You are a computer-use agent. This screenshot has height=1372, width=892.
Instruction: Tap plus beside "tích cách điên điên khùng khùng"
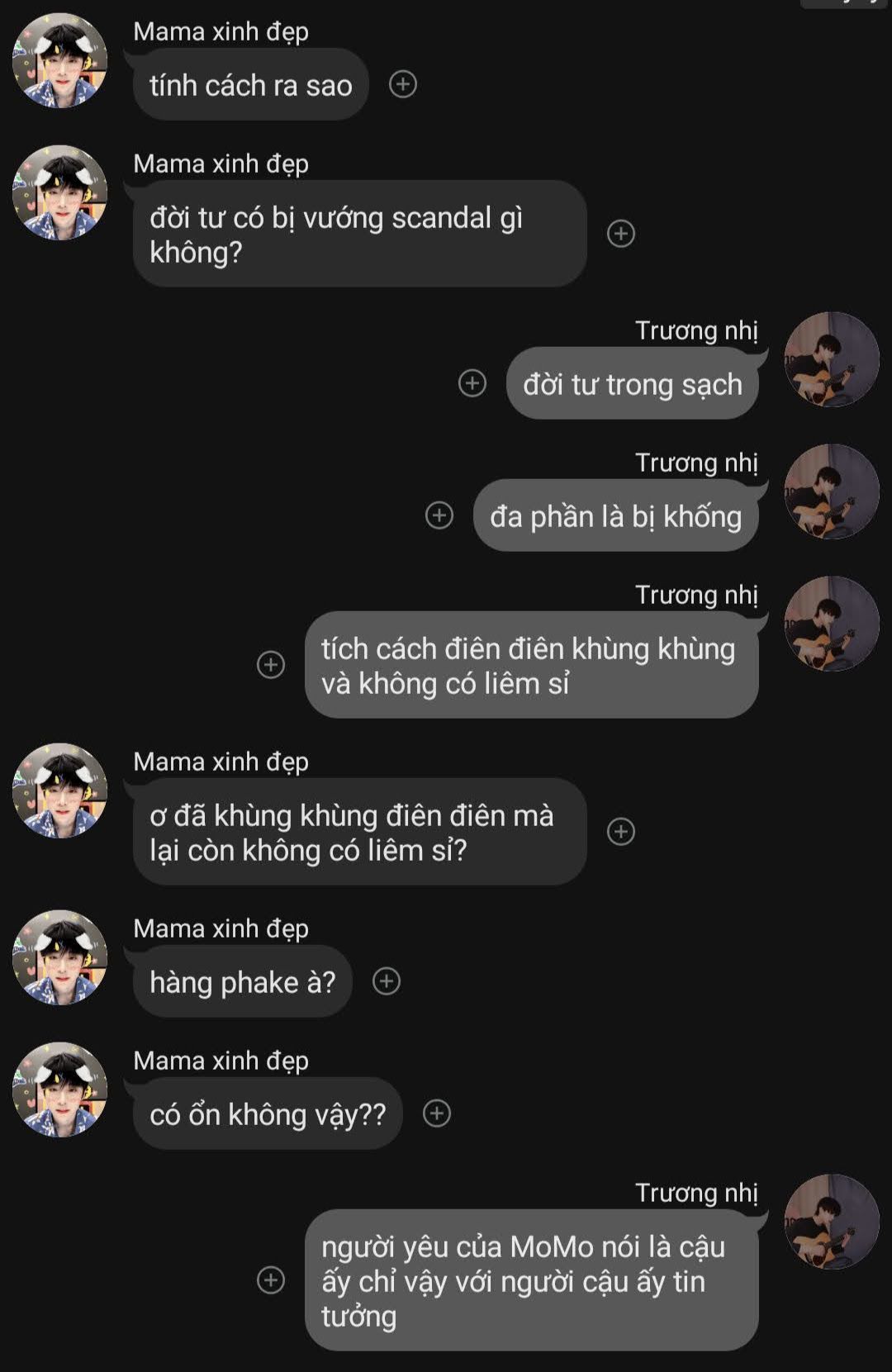pyautogui.click(x=271, y=664)
